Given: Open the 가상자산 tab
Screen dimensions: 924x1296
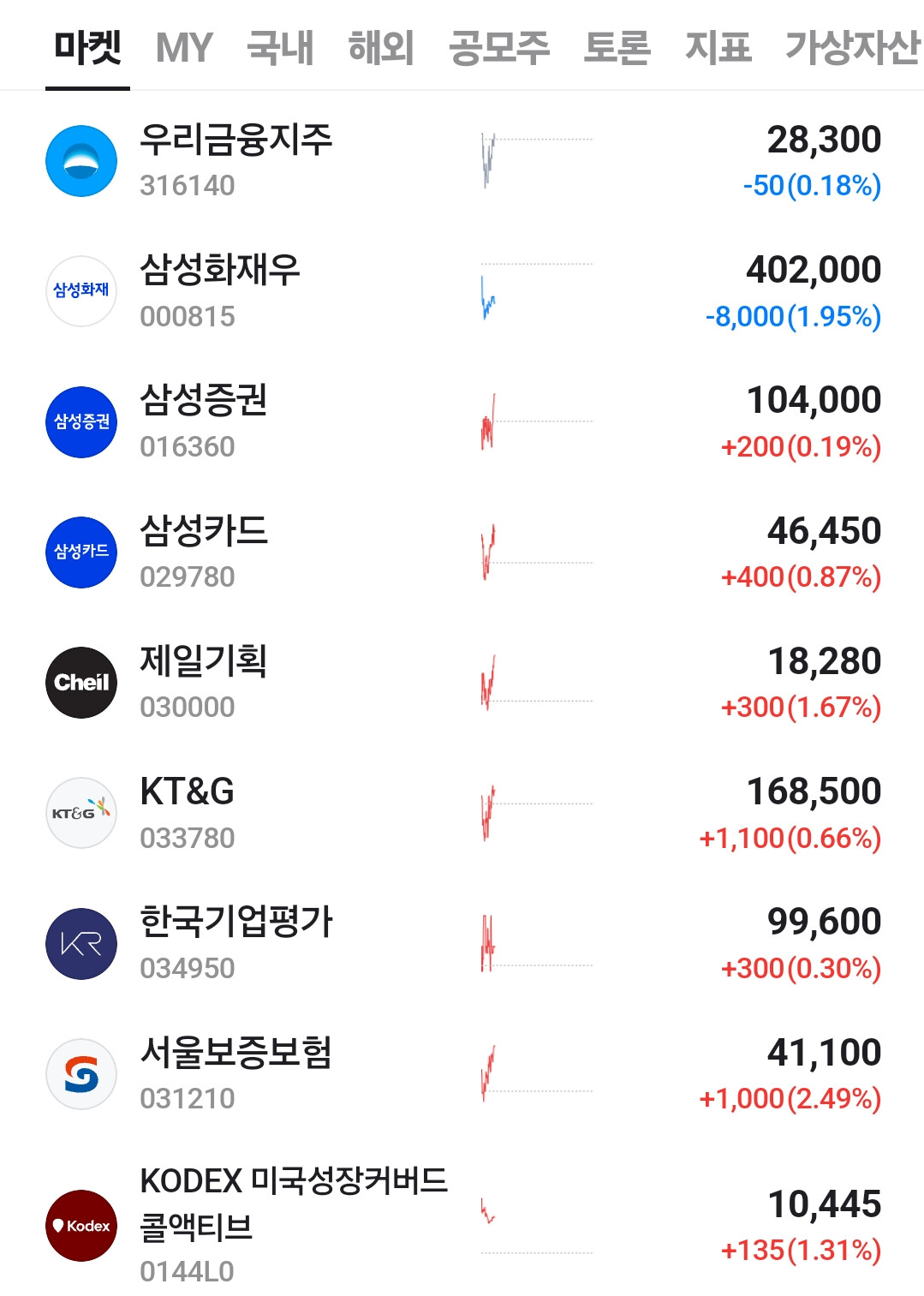Looking at the screenshot, I should [853, 47].
